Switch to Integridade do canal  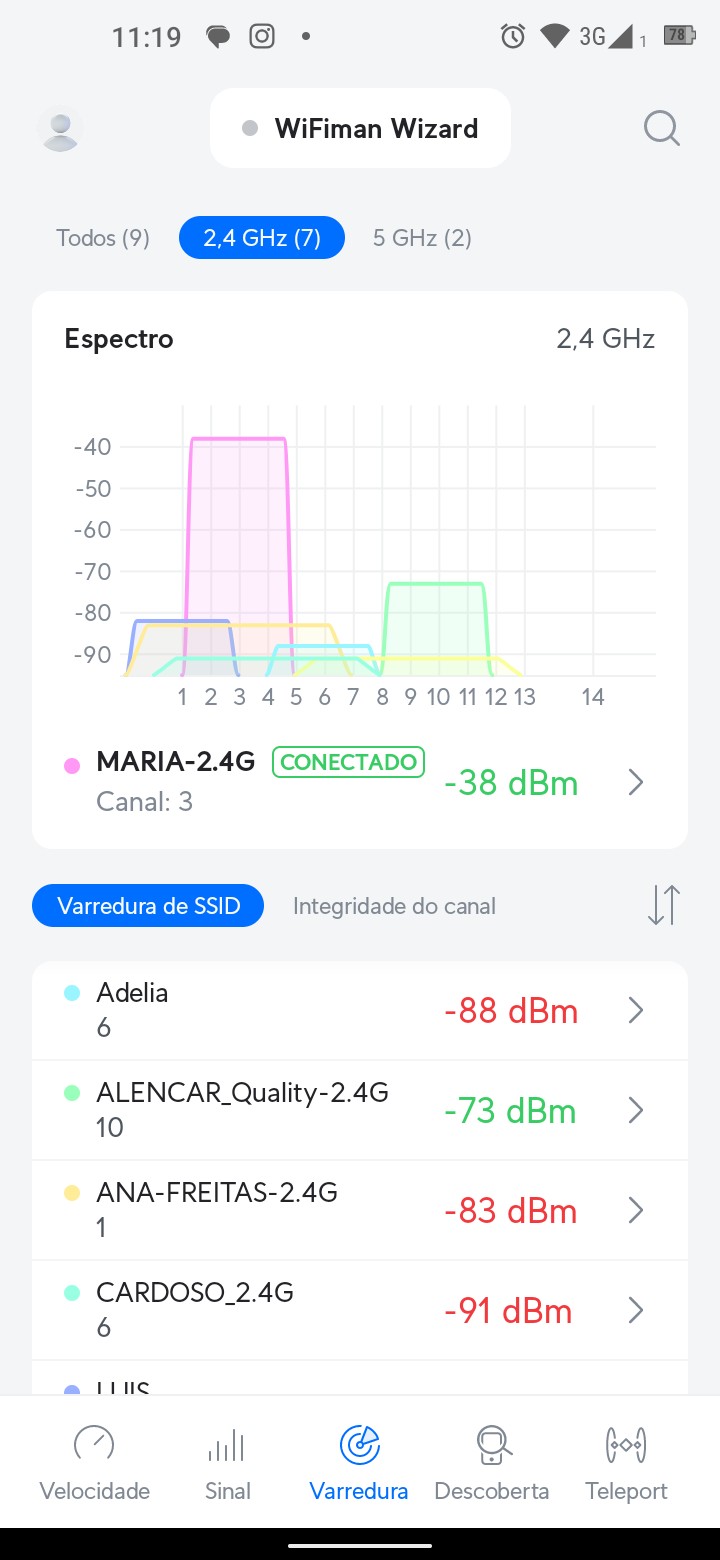(394, 906)
